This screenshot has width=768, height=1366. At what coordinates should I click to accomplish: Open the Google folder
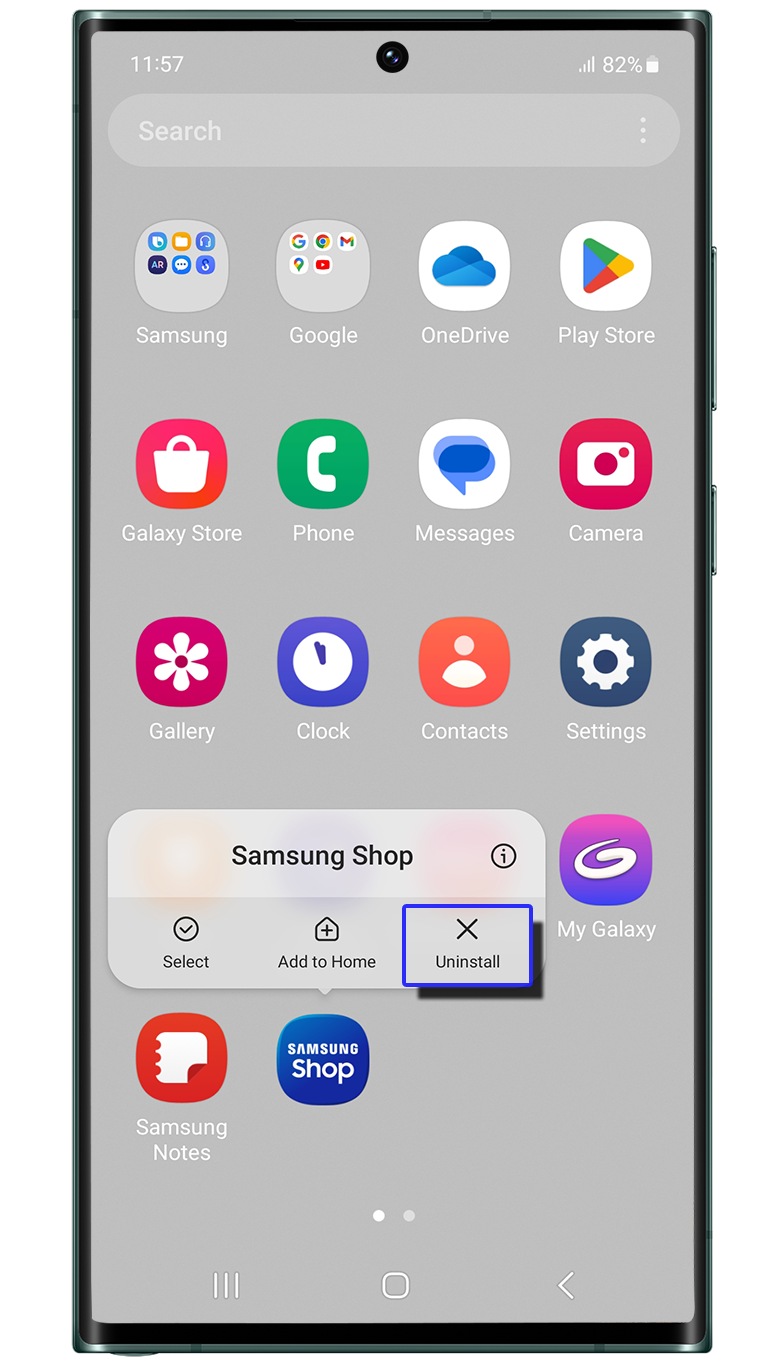point(323,267)
